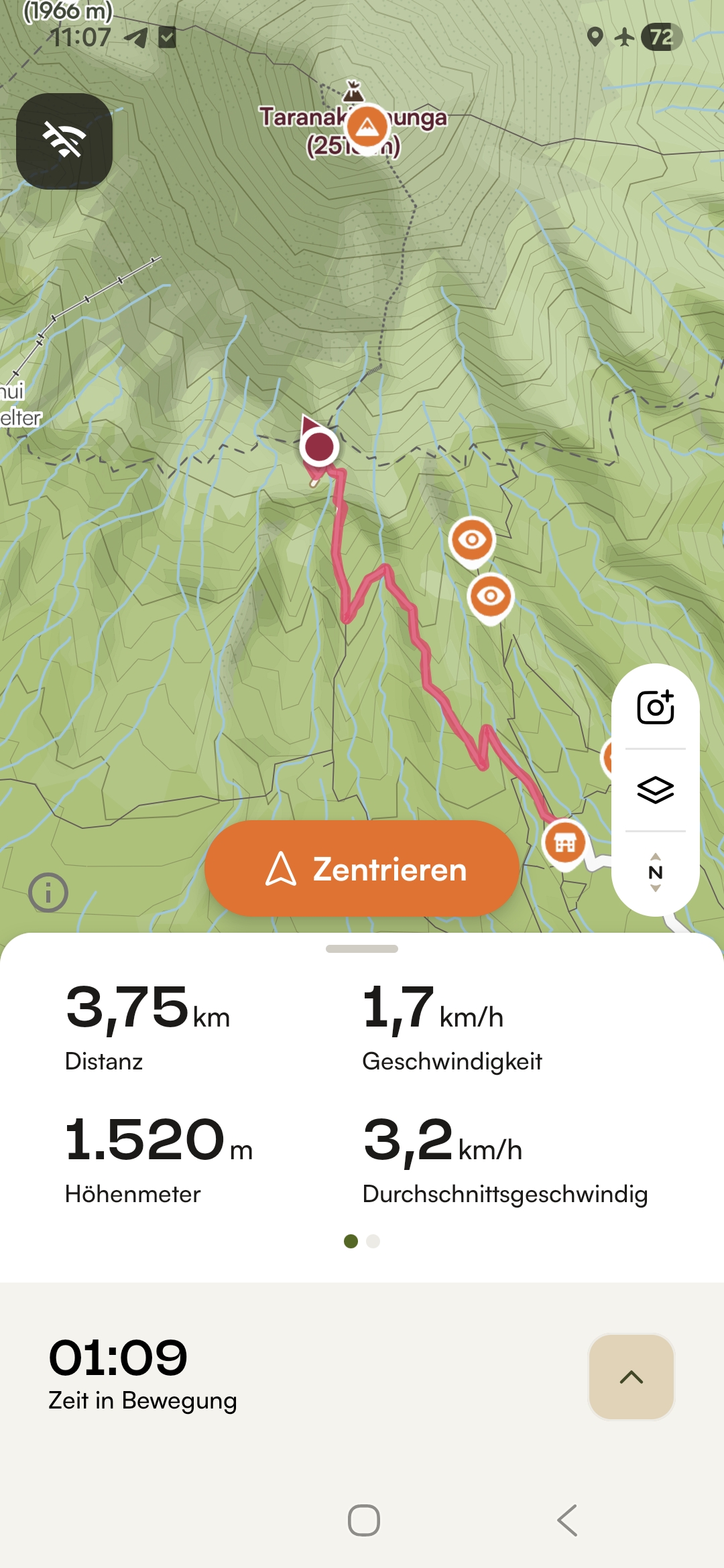The image size is (724, 1568).
Task: Add a photo with the camera icon
Action: pos(655,707)
